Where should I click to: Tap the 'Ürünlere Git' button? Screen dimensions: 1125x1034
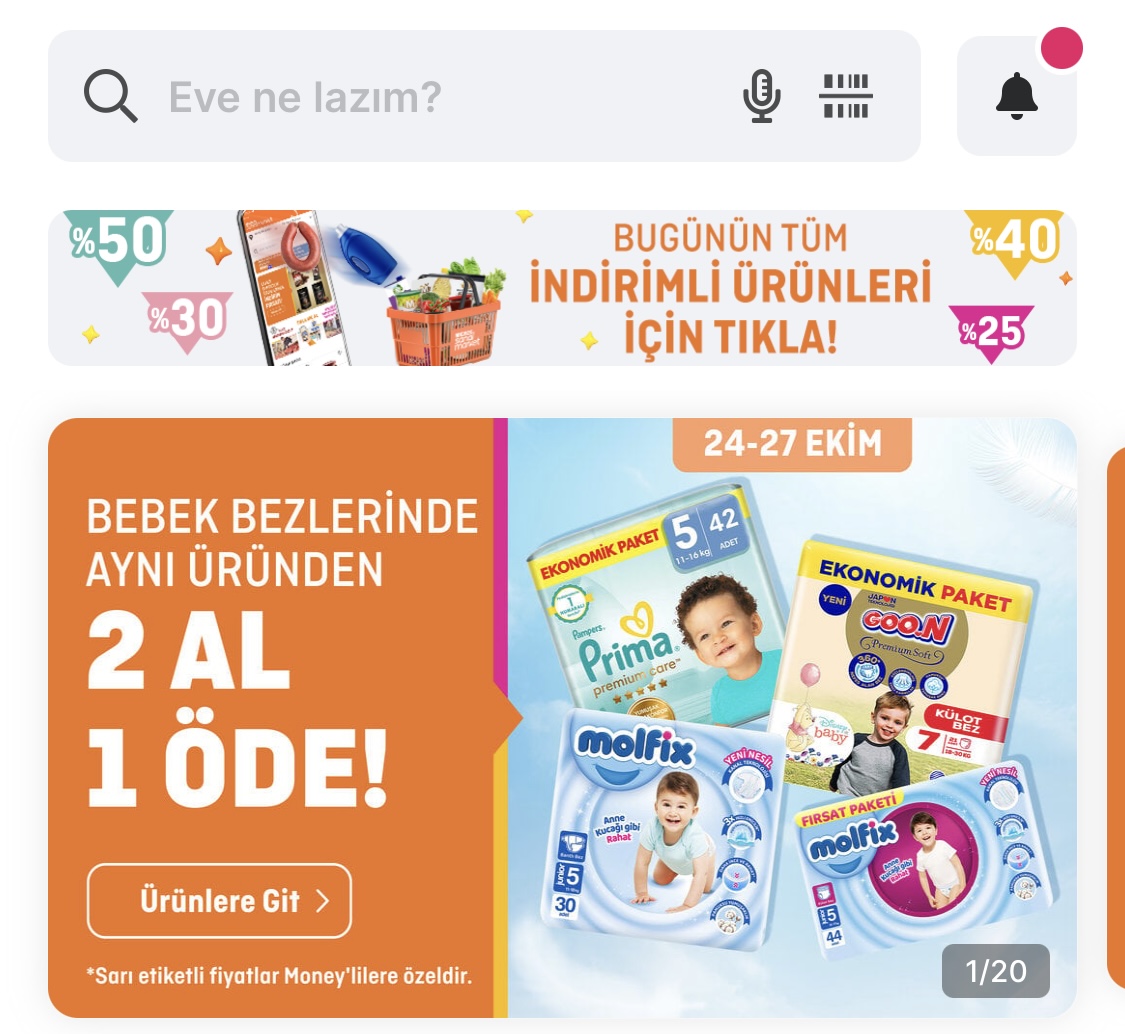tap(219, 901)
